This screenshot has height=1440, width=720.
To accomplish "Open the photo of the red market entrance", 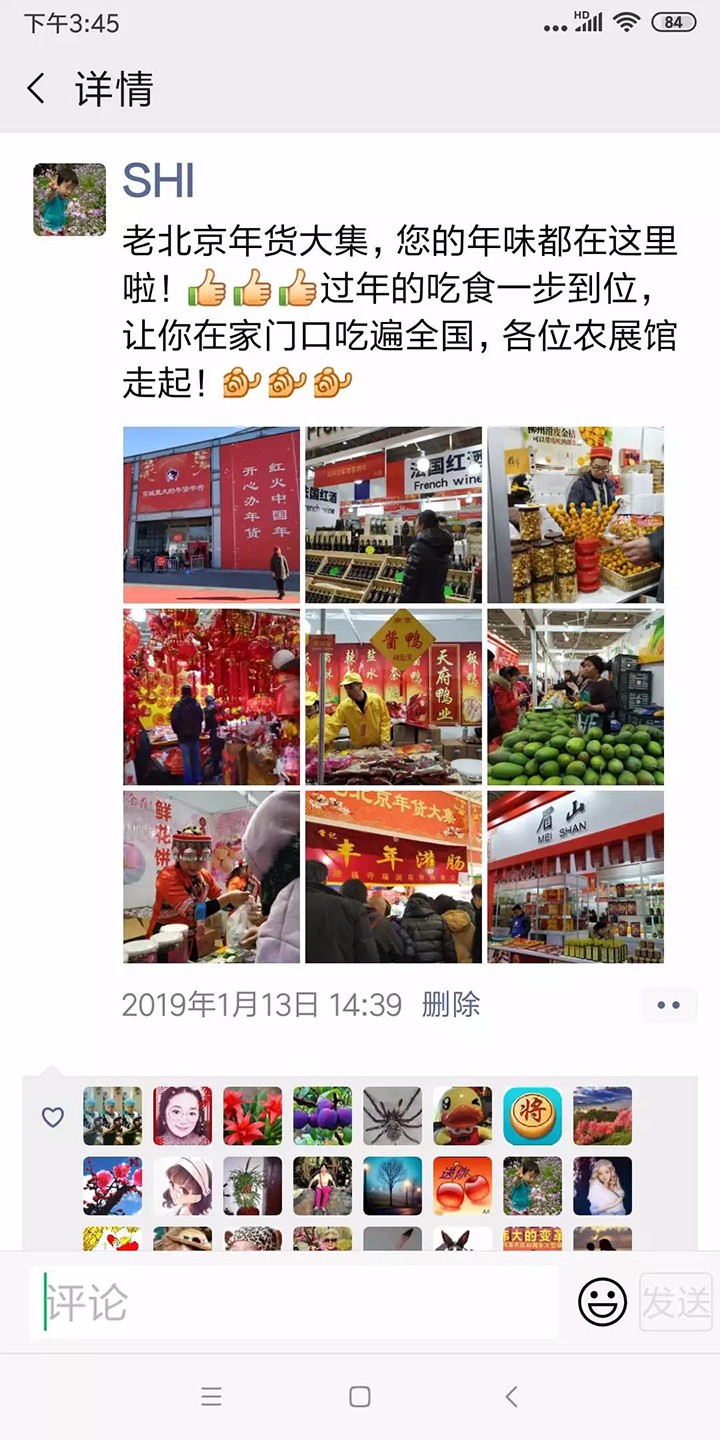I will click(211, 515).
